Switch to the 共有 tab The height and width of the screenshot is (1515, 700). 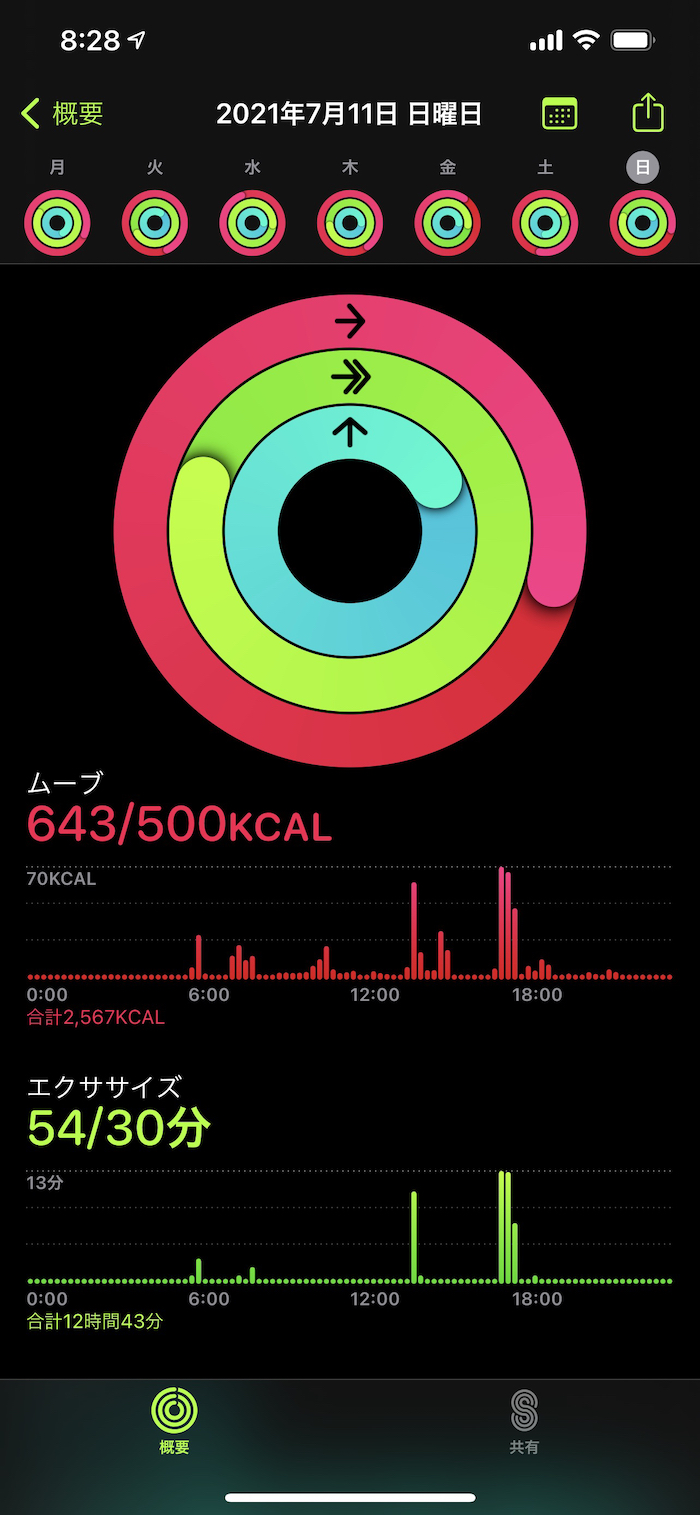point(524,1420)
